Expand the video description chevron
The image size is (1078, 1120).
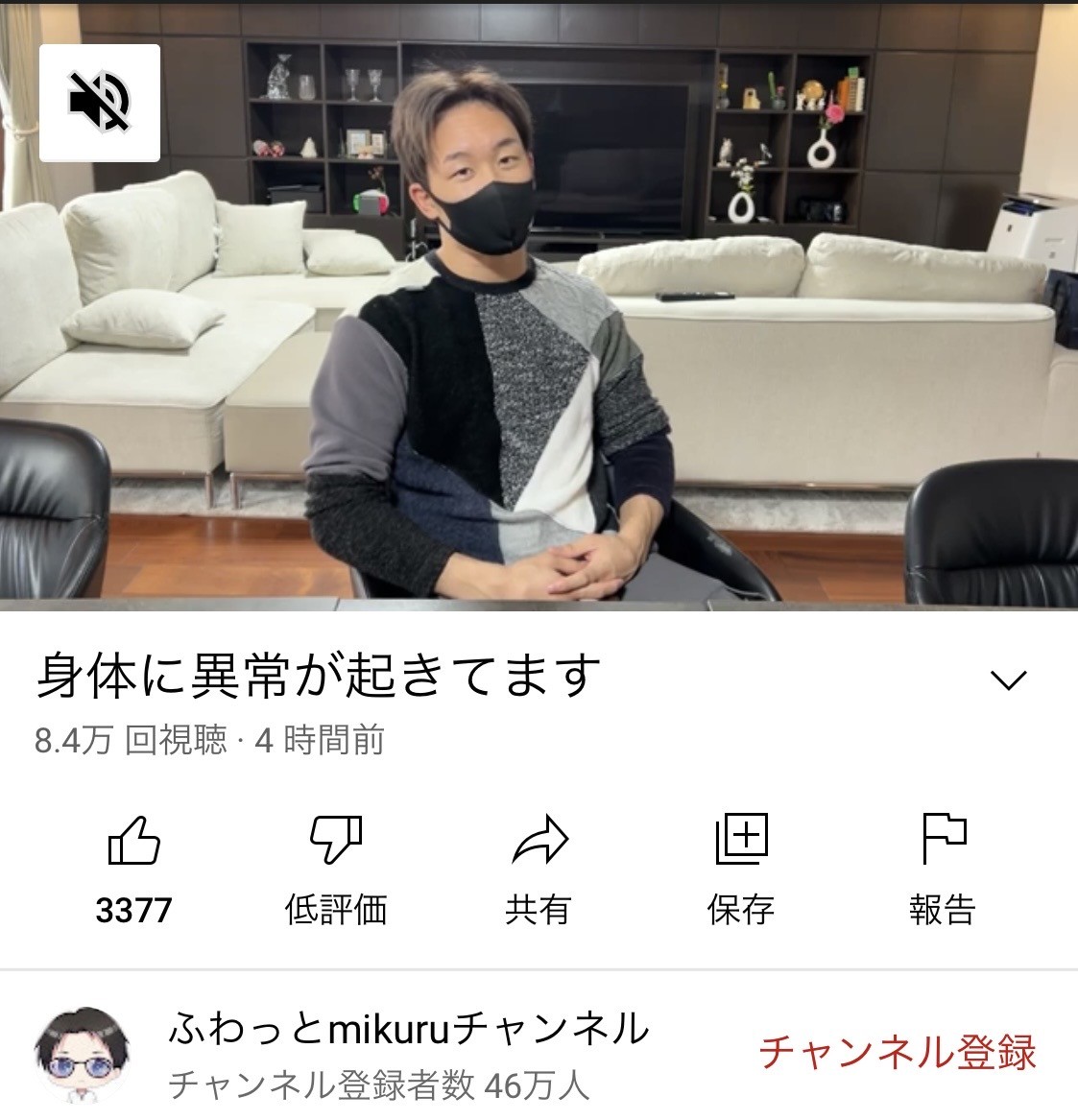pyautogui.click(x=1008, y=680)
